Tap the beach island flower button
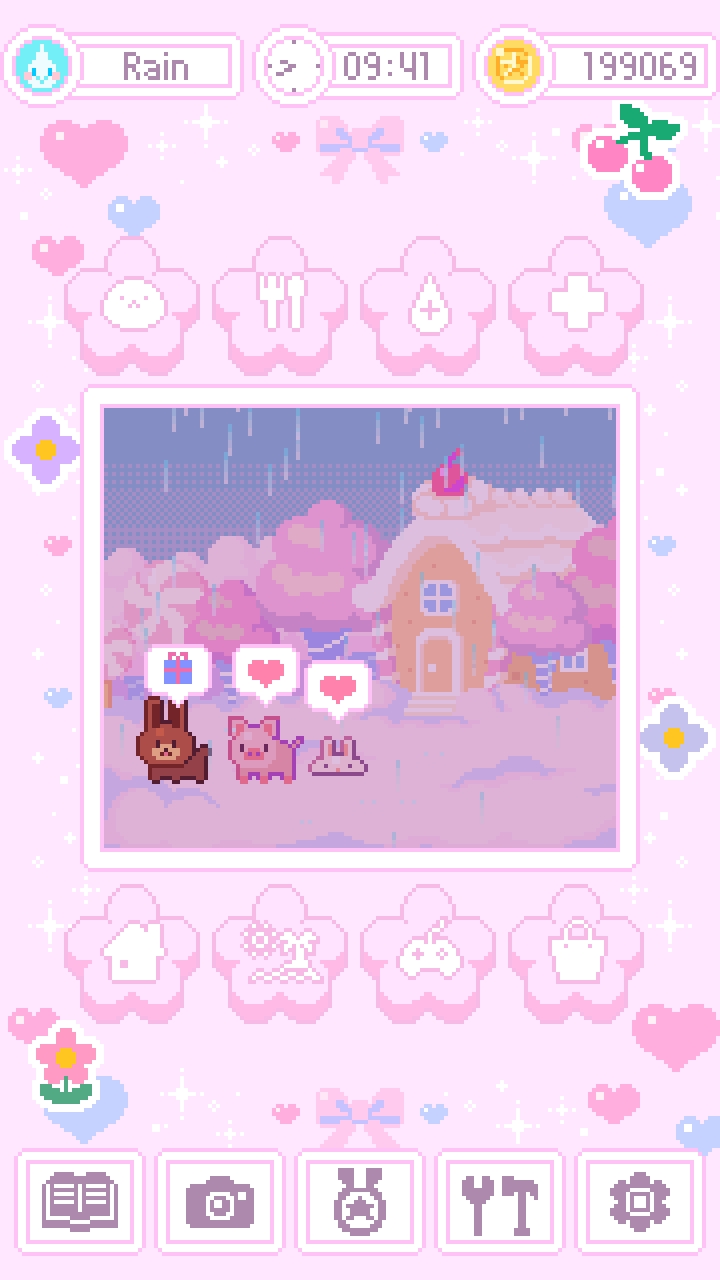This screenshot has width=720, height=1280. point(280,949)
